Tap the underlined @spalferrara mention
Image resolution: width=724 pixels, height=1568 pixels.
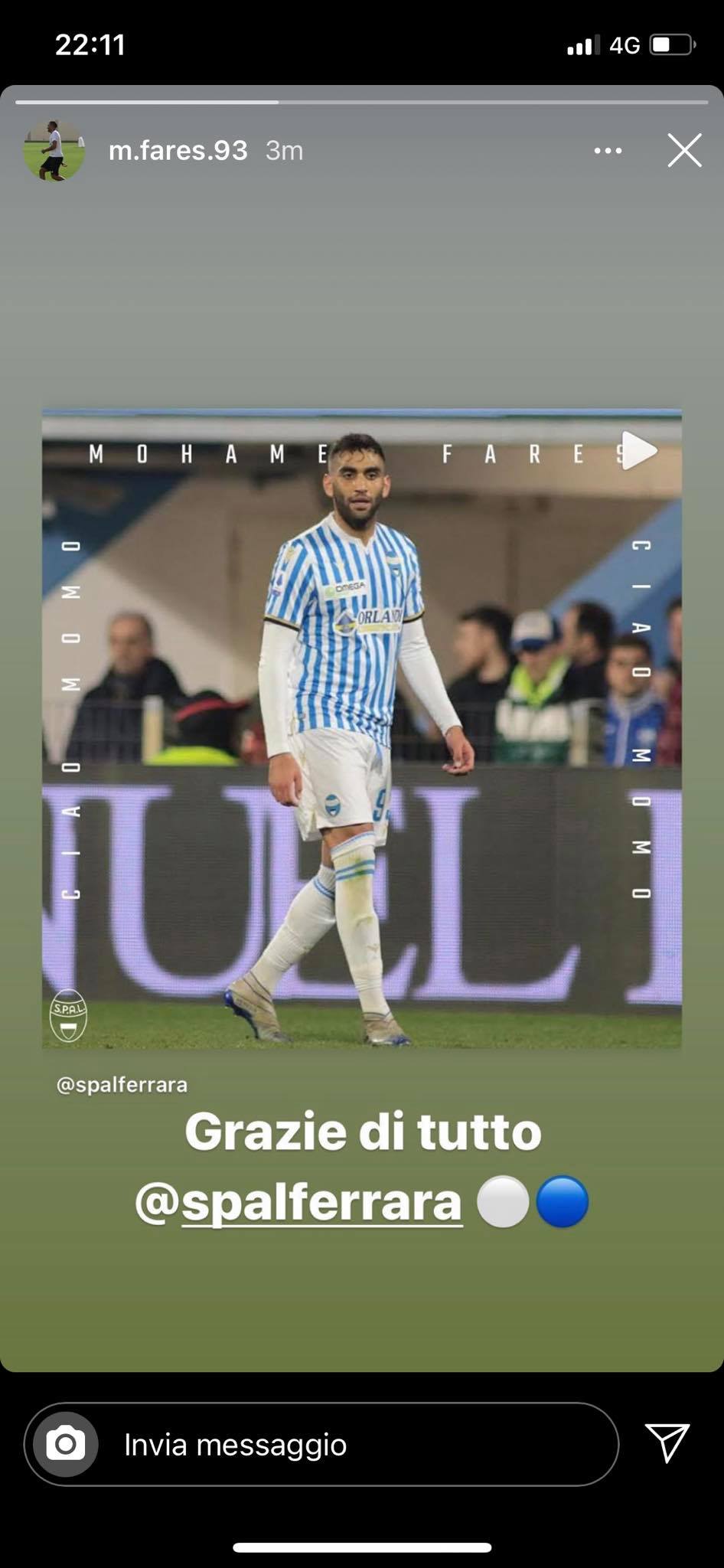tap(321, 1203)
